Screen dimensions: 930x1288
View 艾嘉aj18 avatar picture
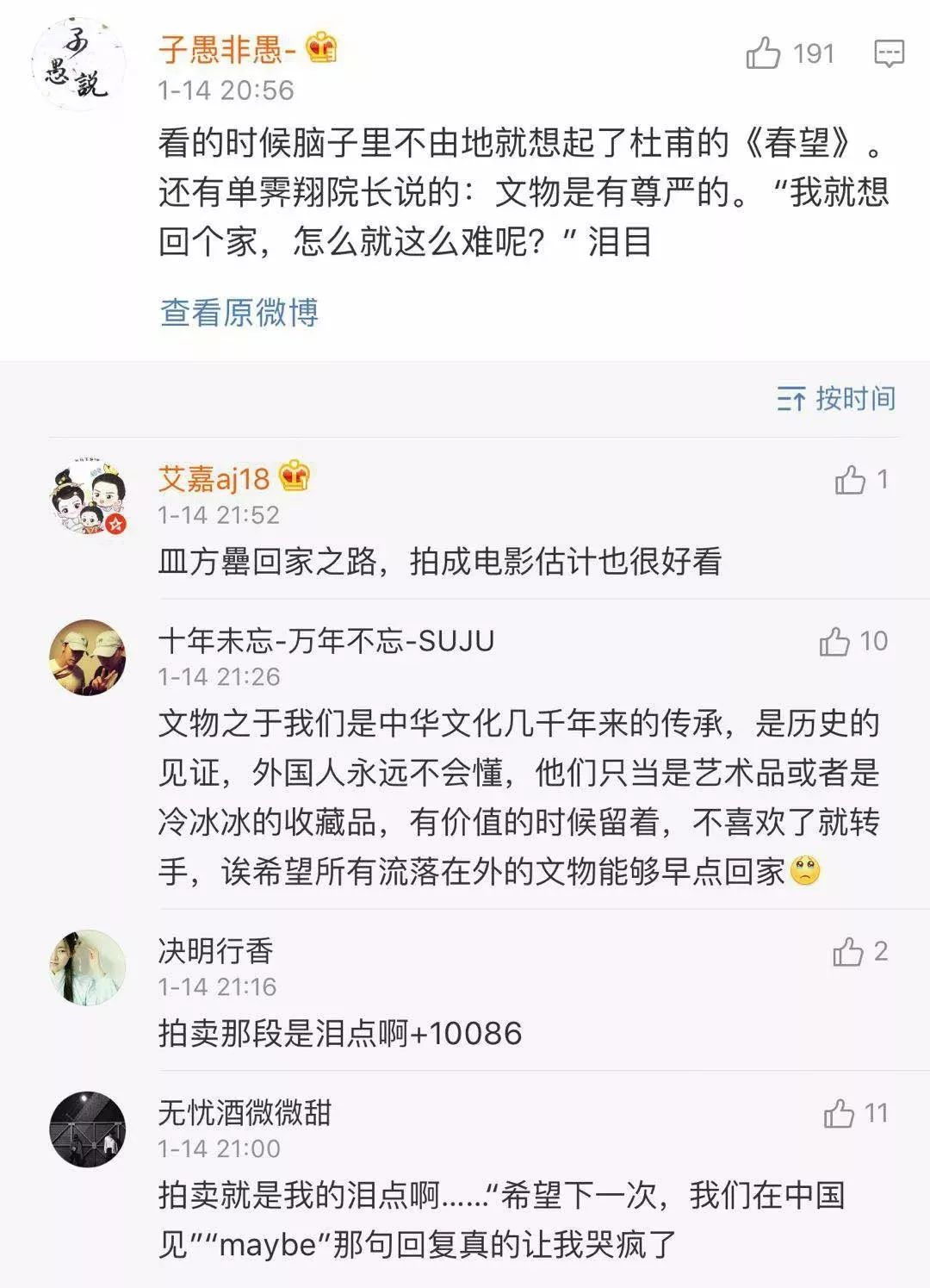coord(87,497)
